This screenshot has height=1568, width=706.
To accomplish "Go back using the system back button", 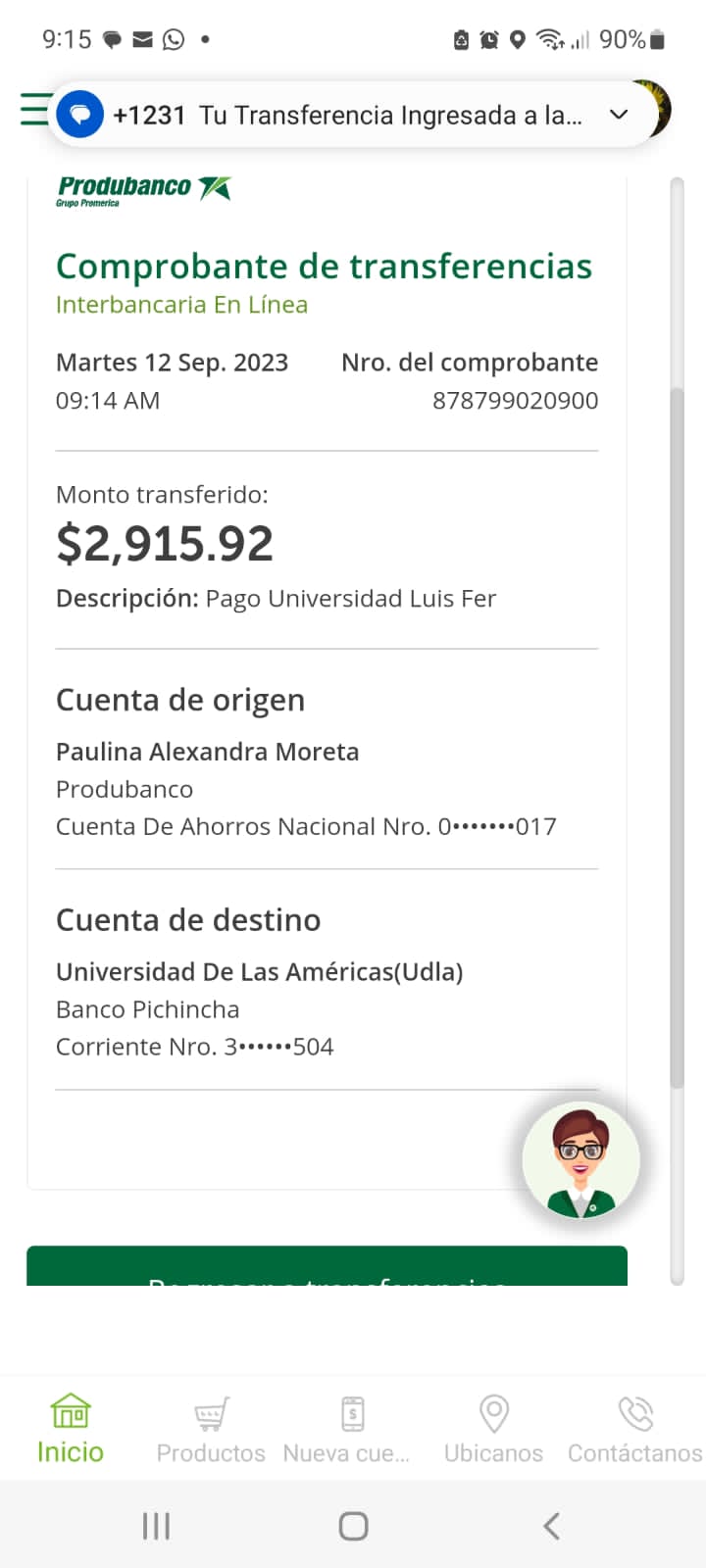I will [x=552, y=1525].
